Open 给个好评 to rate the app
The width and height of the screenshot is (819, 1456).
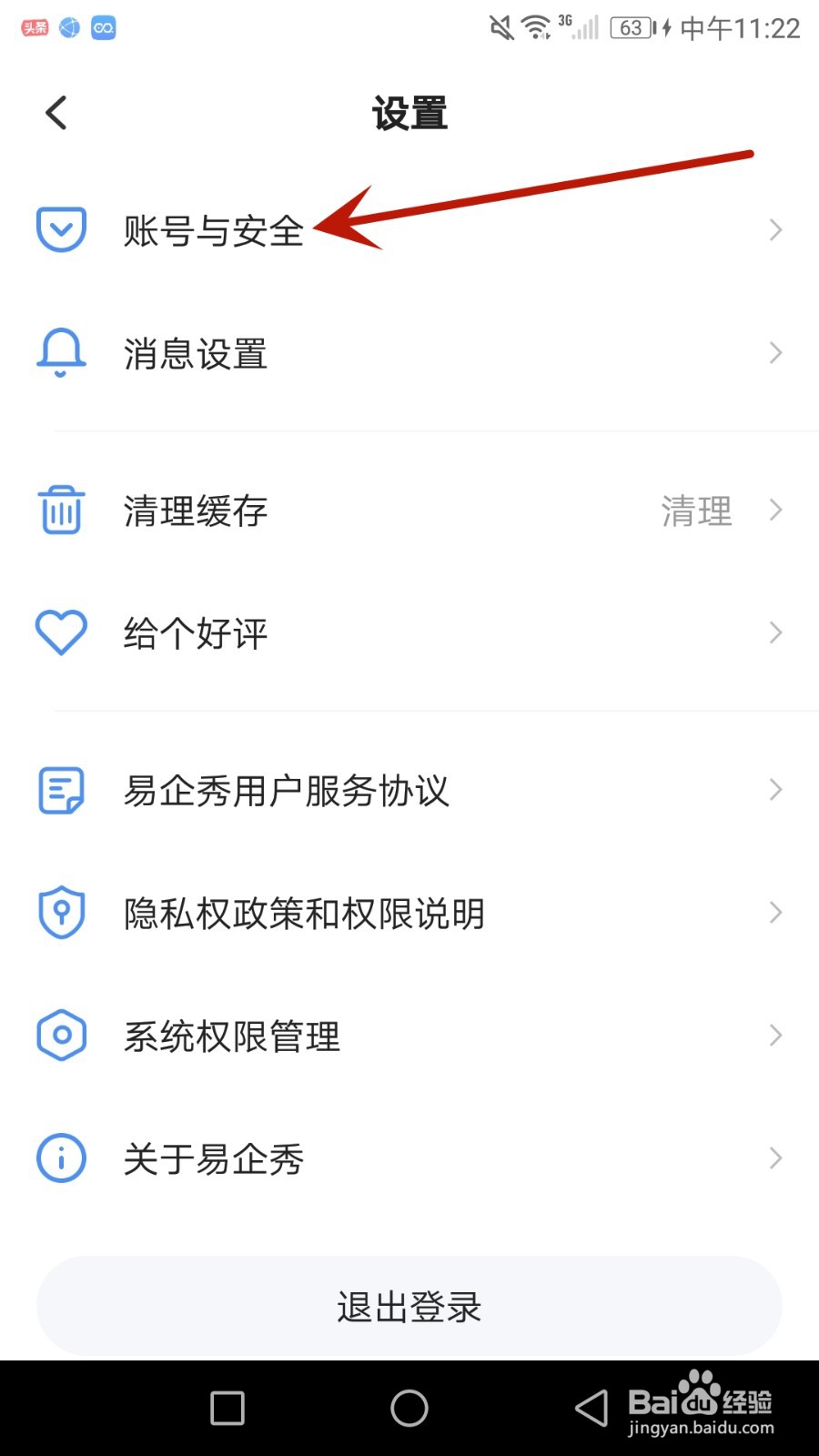point(409,632)
